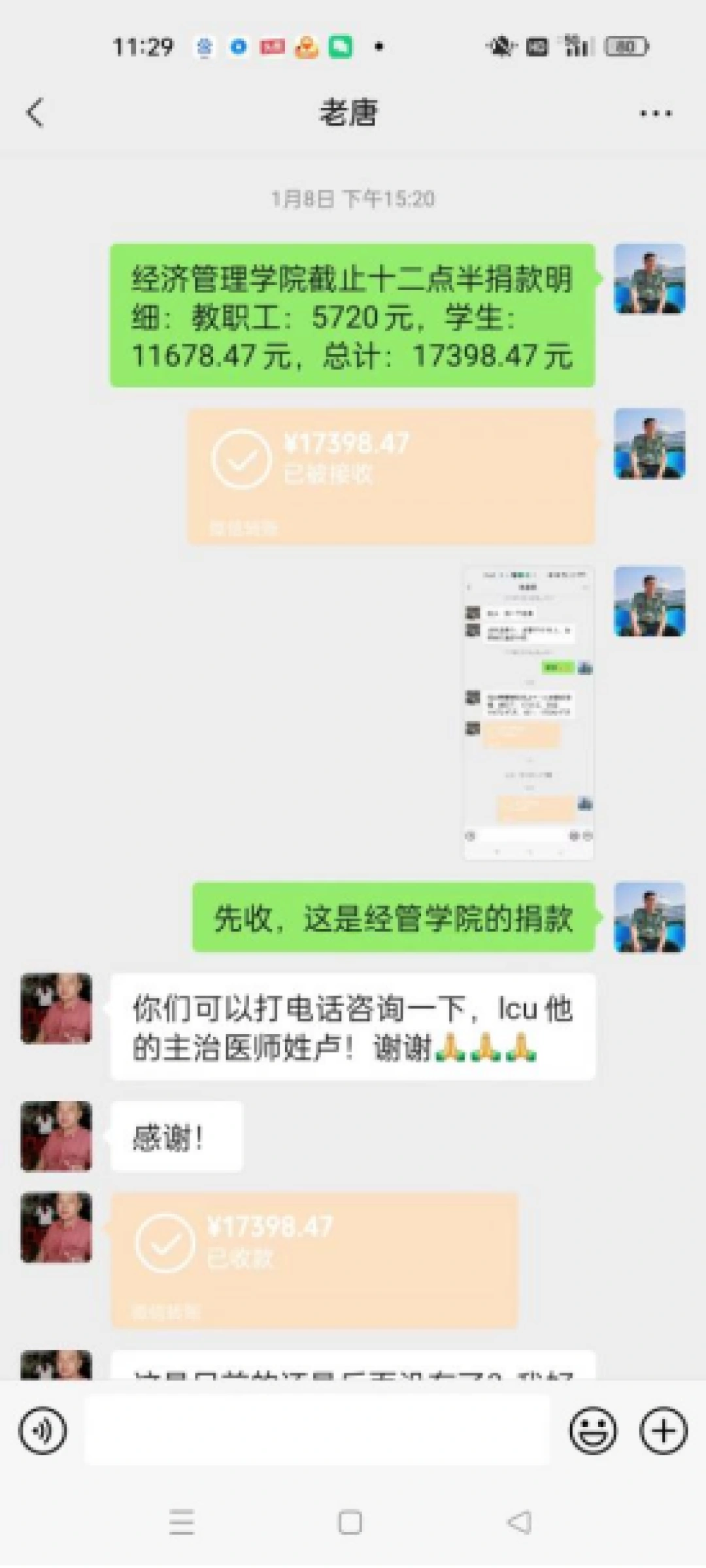The image size is (706, 1568).
Task: Tap system home button
Action: pos(350,1522)
